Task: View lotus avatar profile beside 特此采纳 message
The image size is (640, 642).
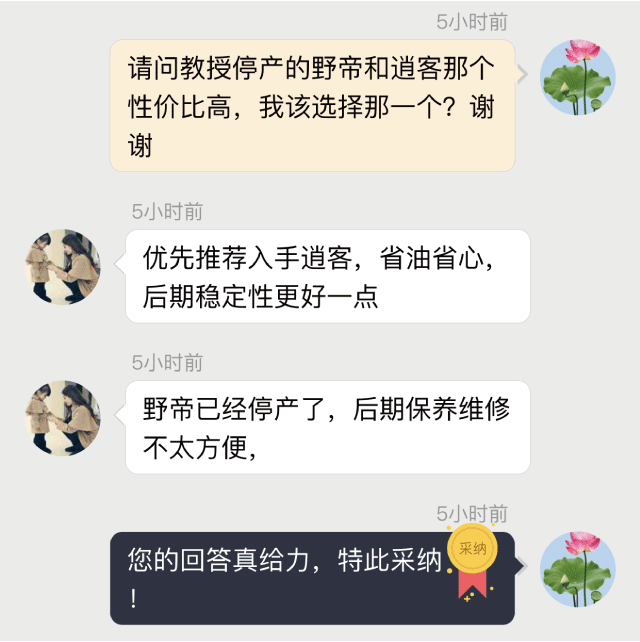Action: pos(577,569)
